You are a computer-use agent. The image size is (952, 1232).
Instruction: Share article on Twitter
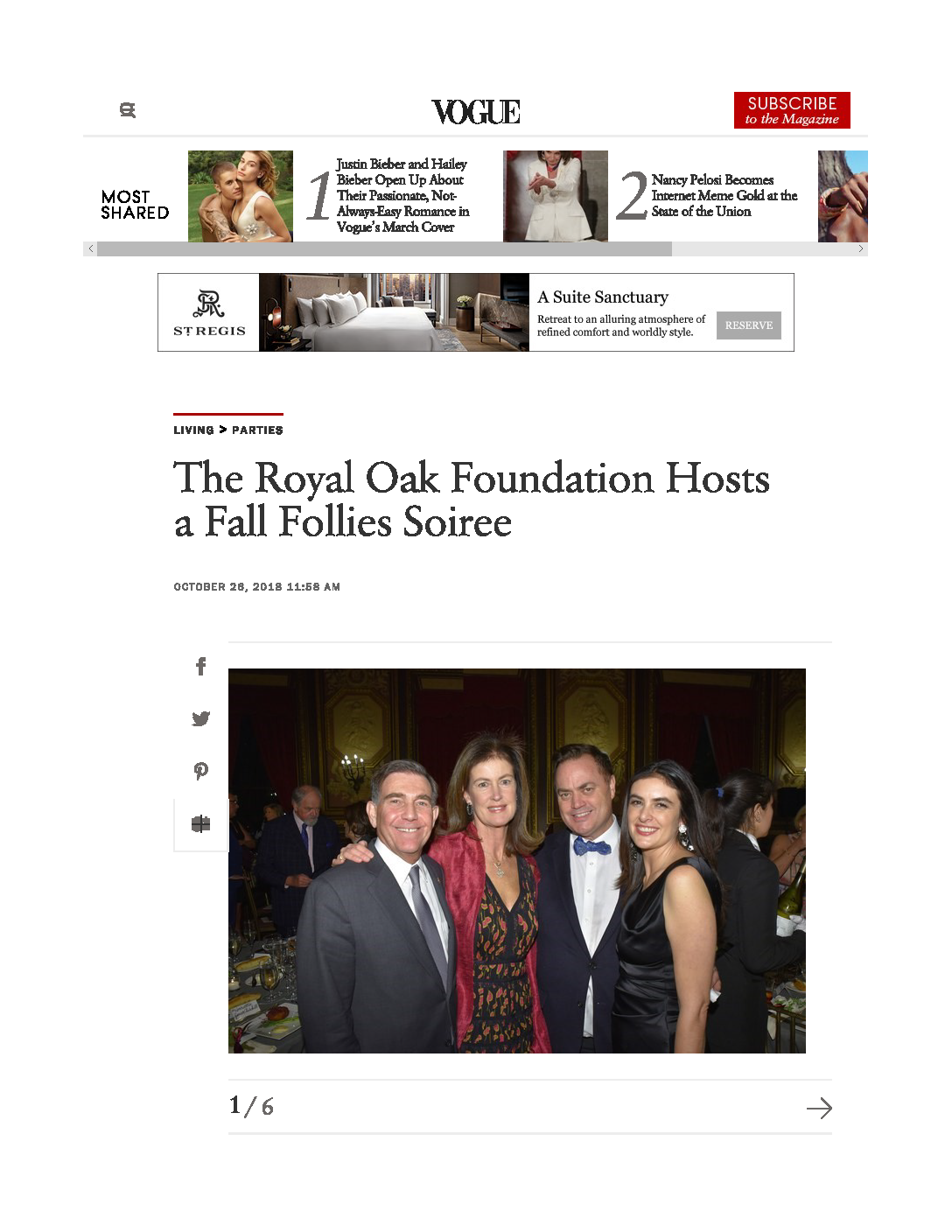201,719
